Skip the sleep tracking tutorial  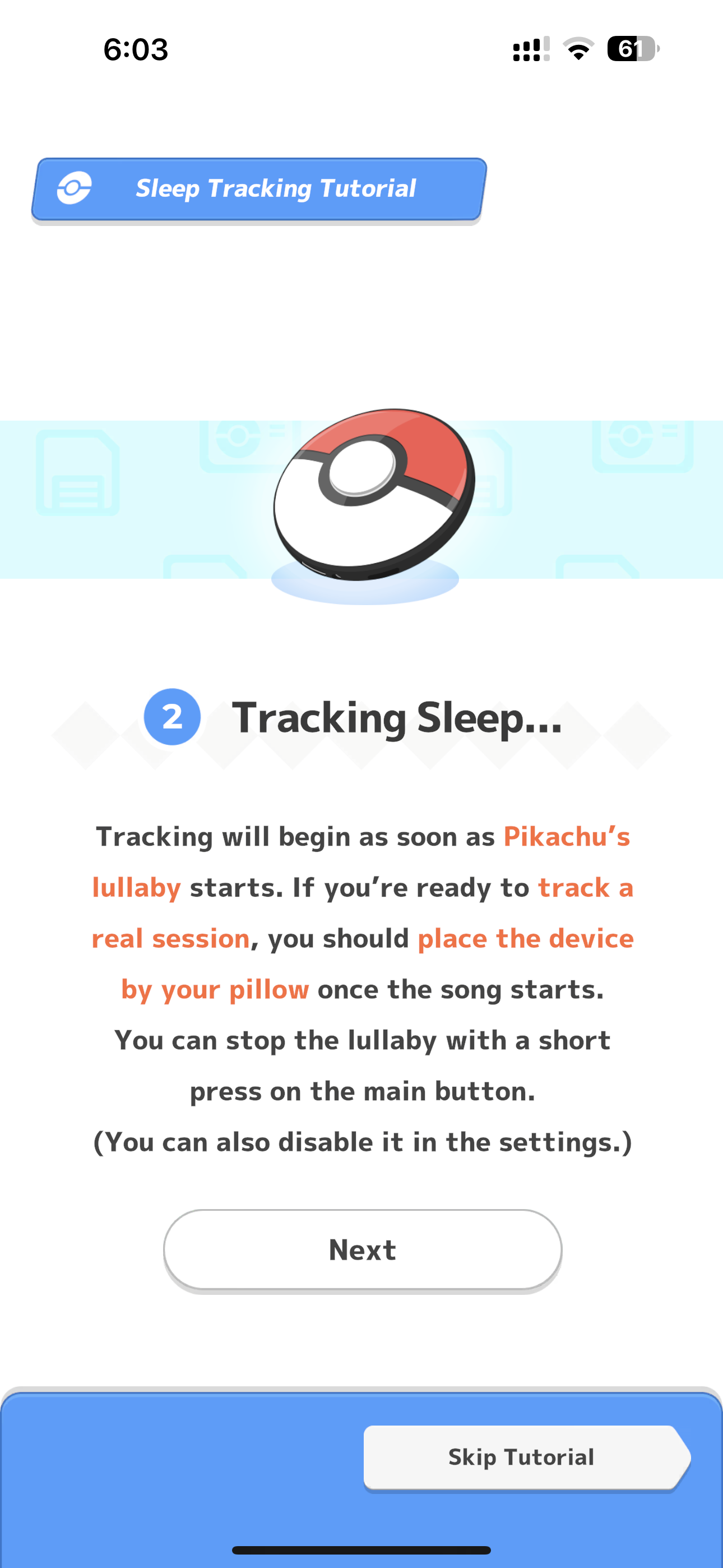click(522, 1457)
